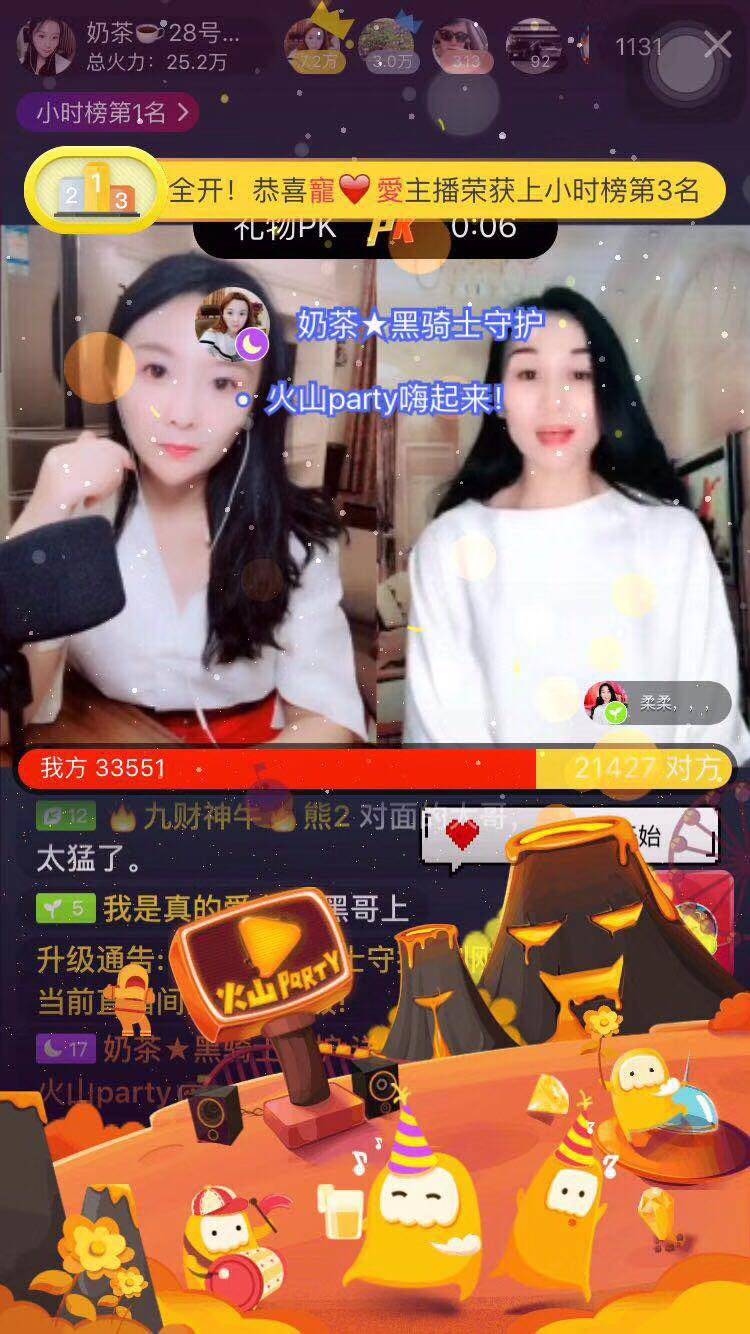The height and width of the screenshot is (1334, 750).
Task: Open opponent streamer 柔柔's profile chip
Action: pos(657,703)
